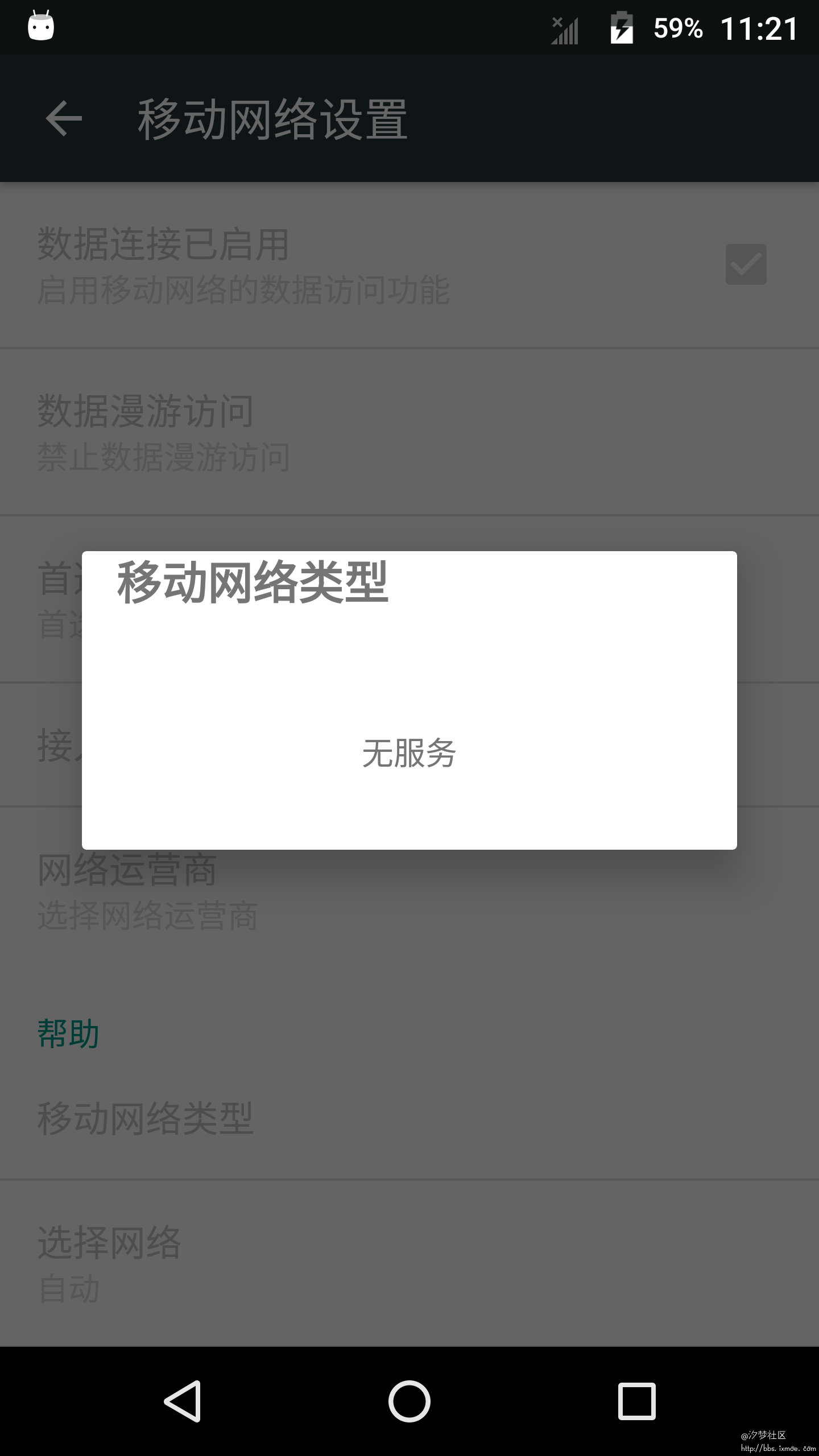This screenshot has width=819, height=1456.
Task: Open the 数据漫游访问 setting row
Action: tap(409, 432)
